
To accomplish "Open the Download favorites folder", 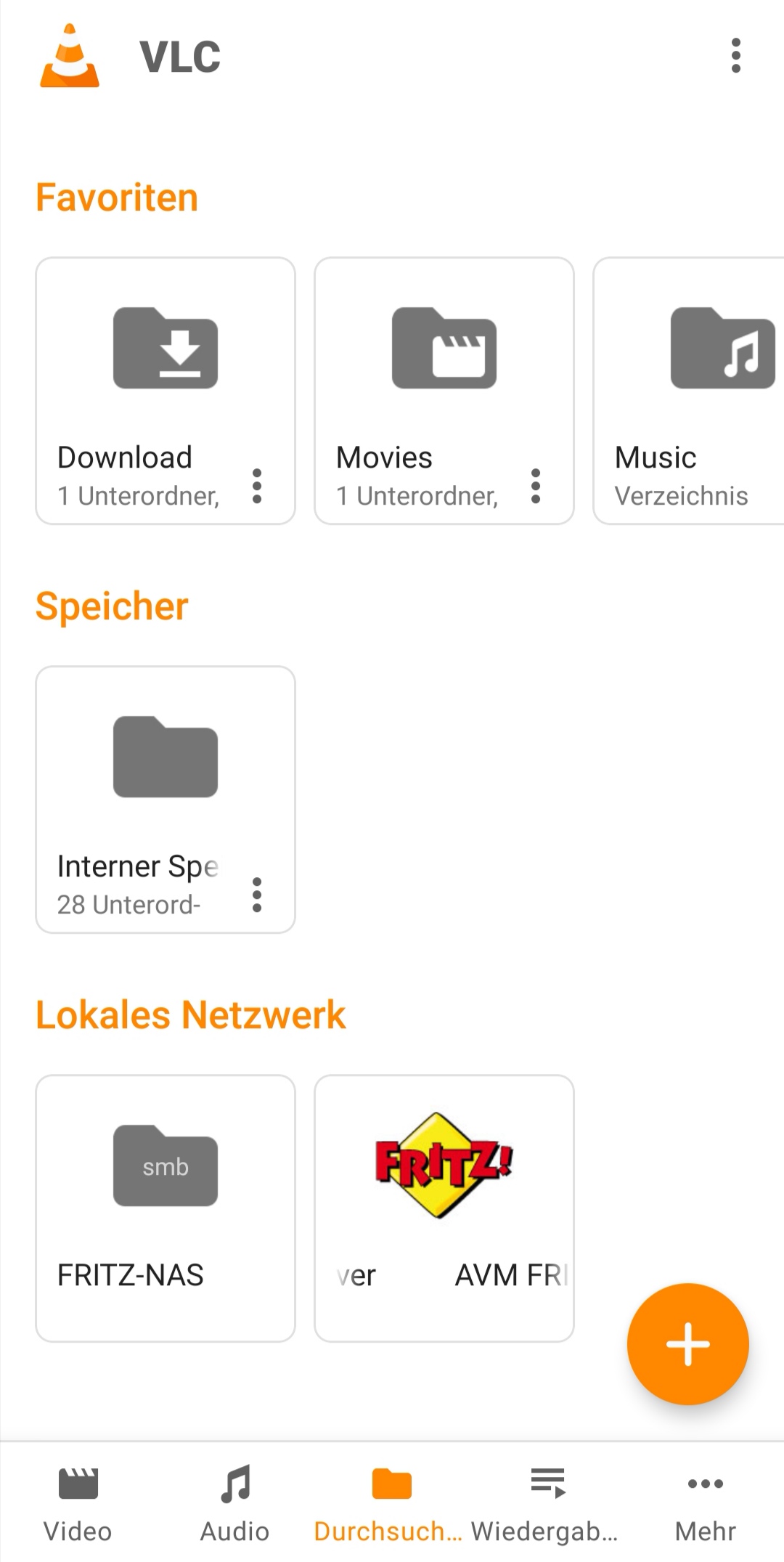I will click(166, 391).
